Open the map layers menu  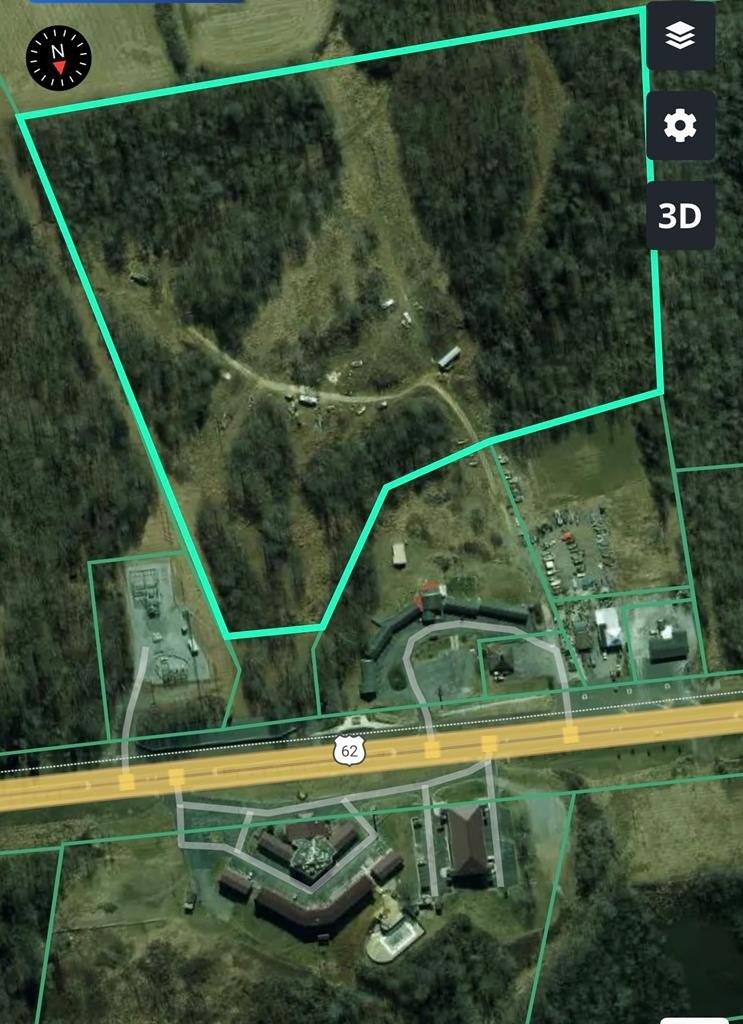(x=680, y=36)
